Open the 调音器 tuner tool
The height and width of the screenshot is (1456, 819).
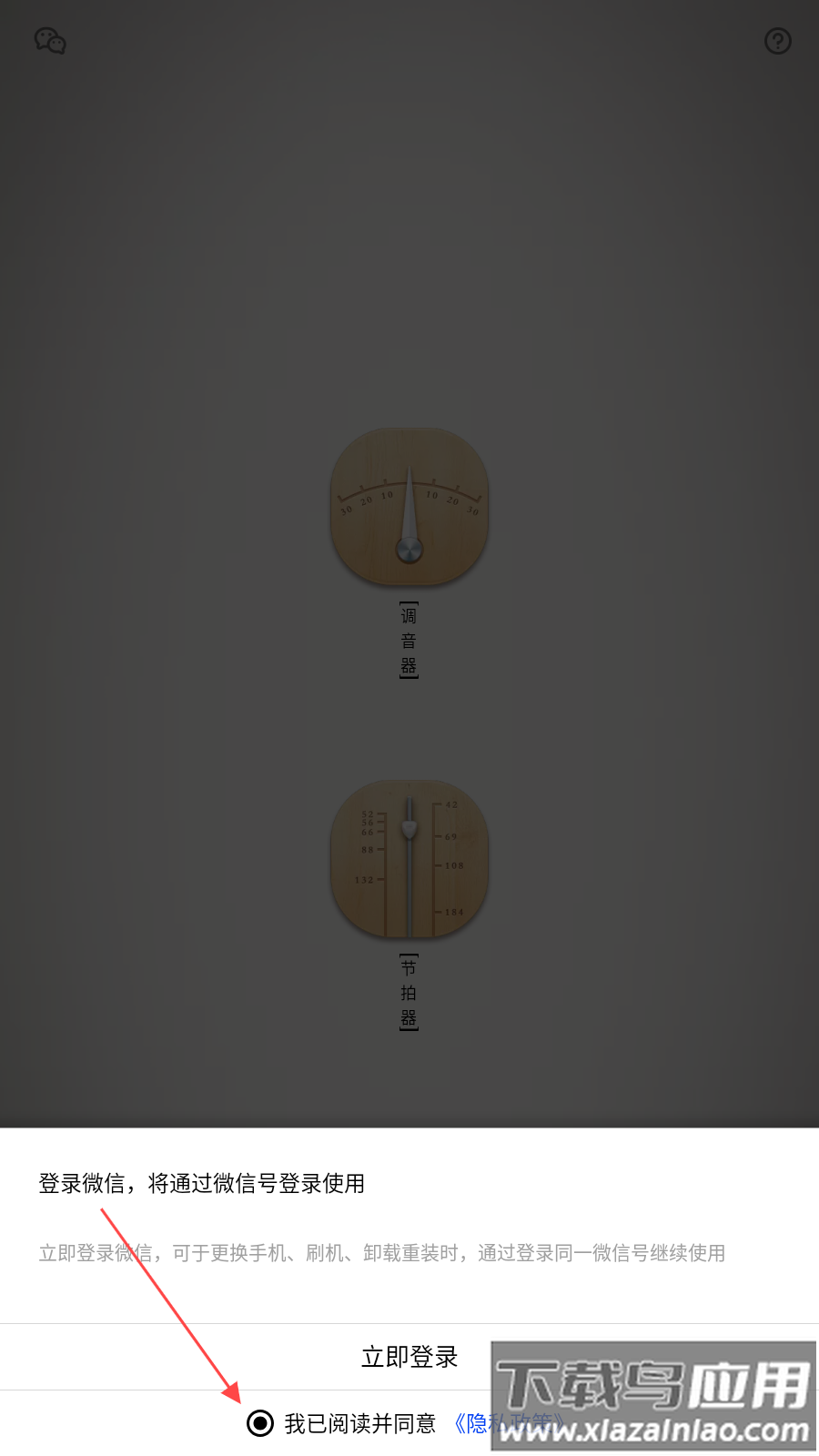coord(409,507)
